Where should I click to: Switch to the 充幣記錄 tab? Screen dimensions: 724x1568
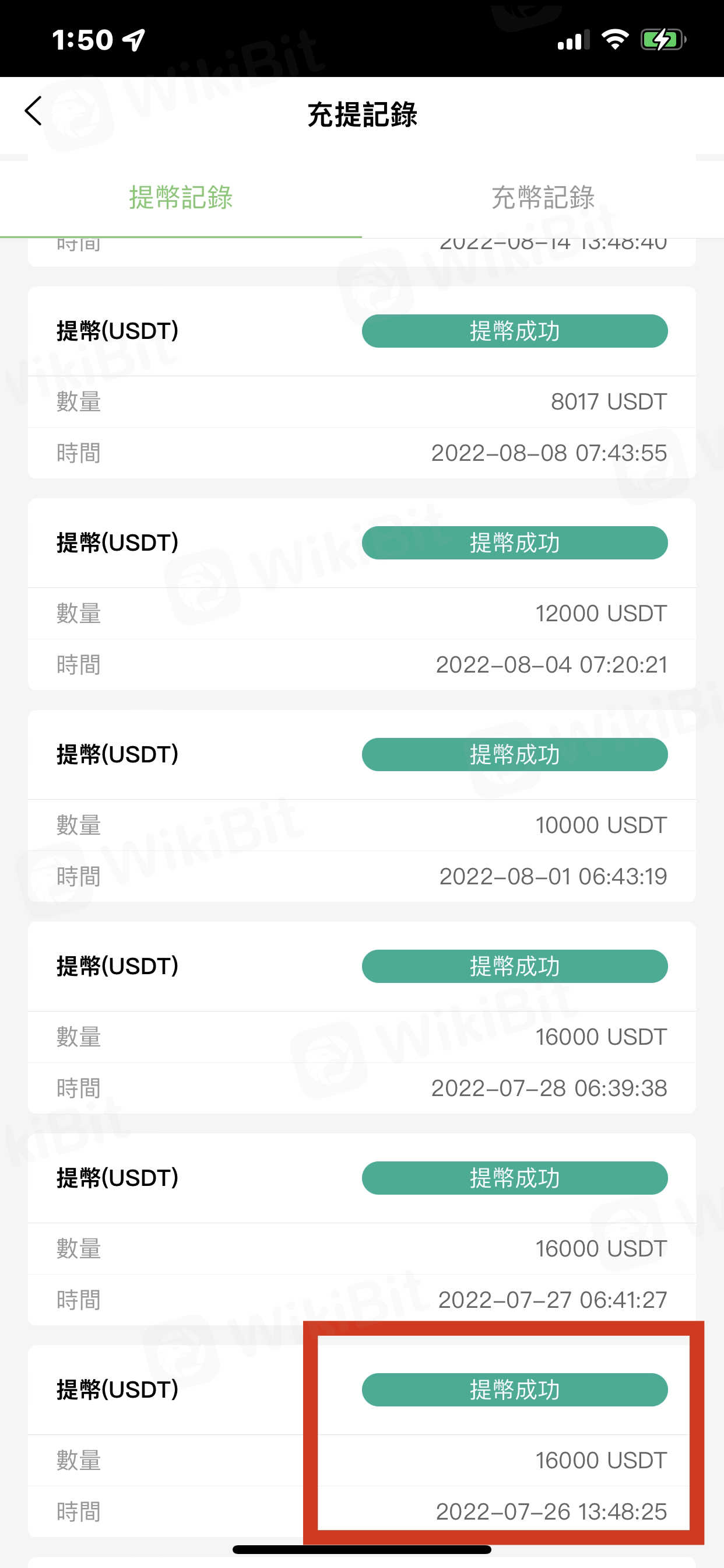[x=543, y=198]
